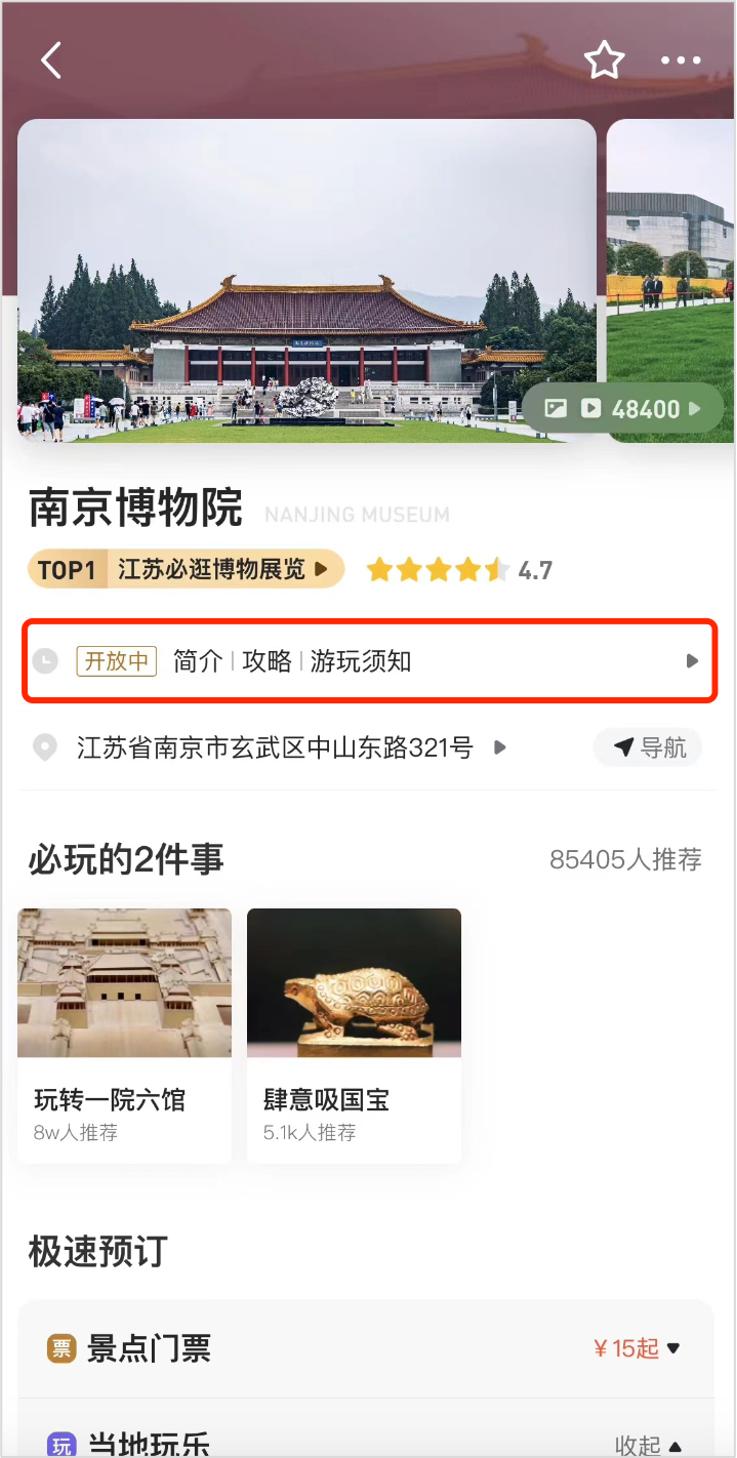Open the 简介 introduction link
The width and height of the screenshot is (737, 1458).
pyautogui.click(x=197, y=661)
